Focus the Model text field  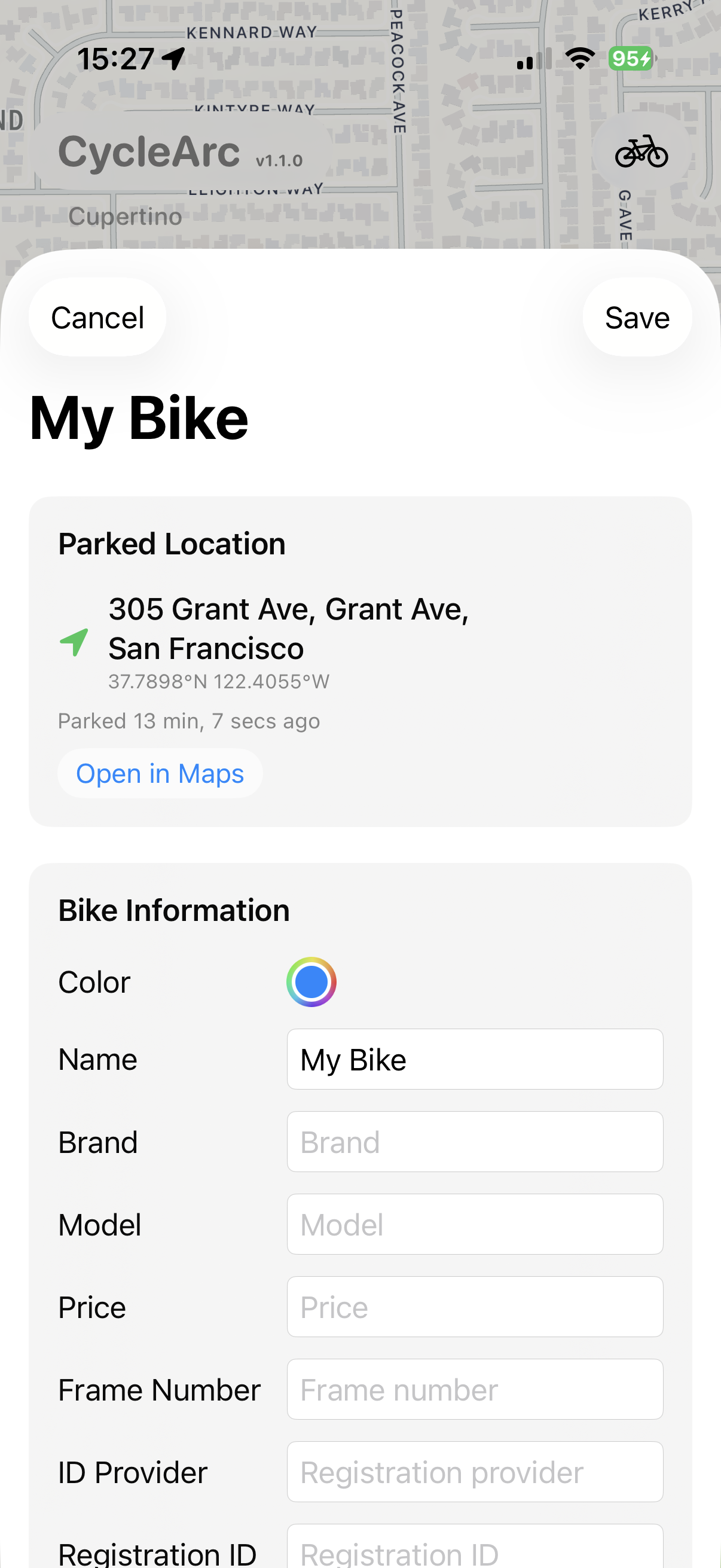tap(475, 1224)
